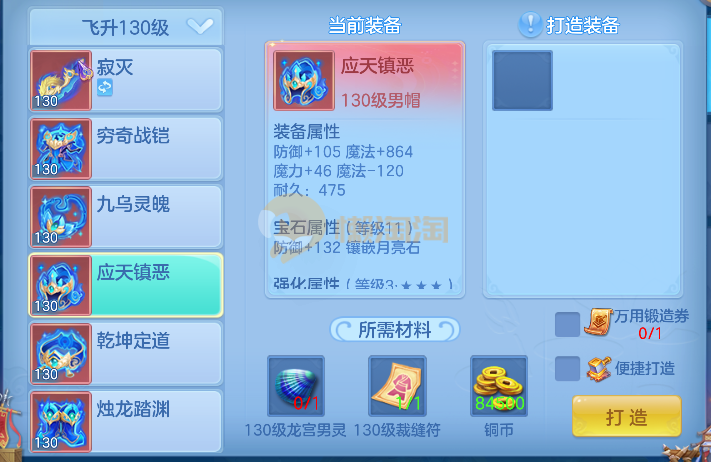Check the 万用锻造券 checkbox
Viewport: 711px width, 462px height.
click(x=567, y=324)
